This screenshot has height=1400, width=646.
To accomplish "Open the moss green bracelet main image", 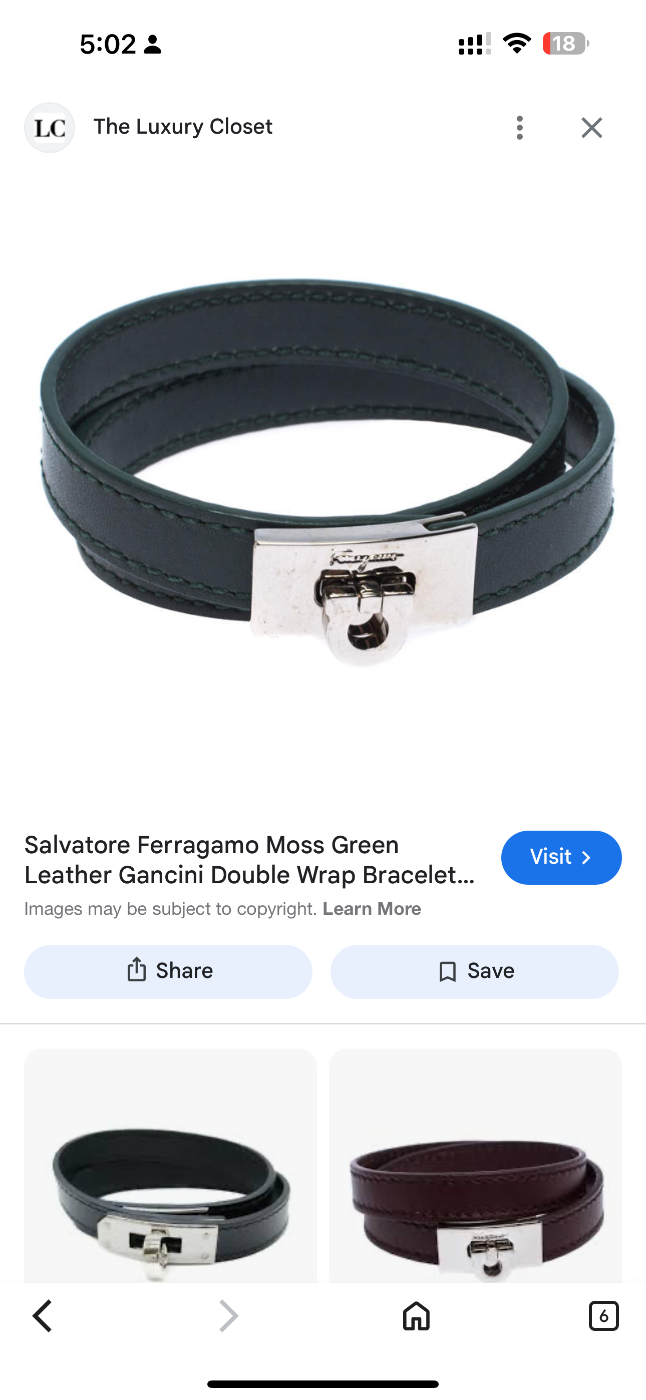I will pos(323,470).
